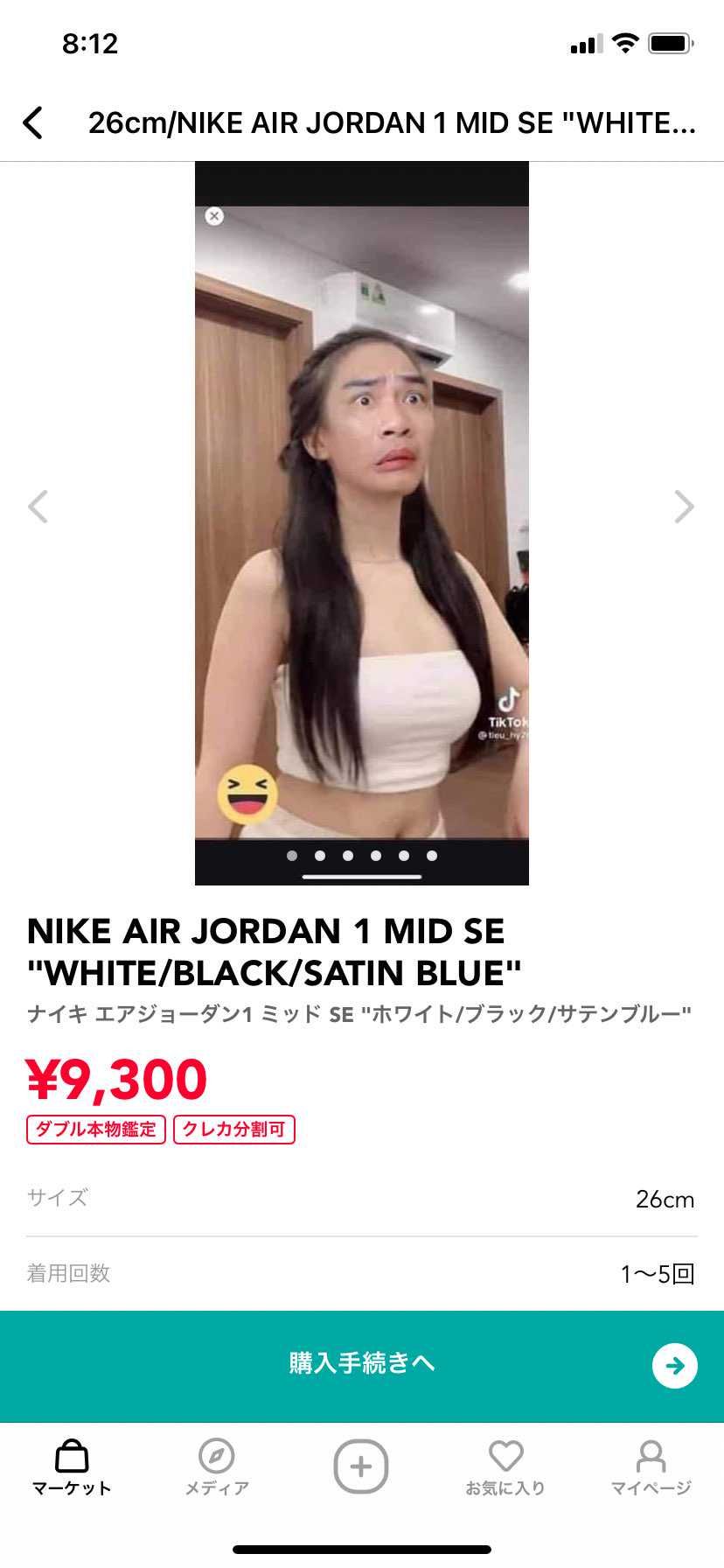Advance the gallery with the right chevron
The image size is (724, 1568).
(684, 507)
